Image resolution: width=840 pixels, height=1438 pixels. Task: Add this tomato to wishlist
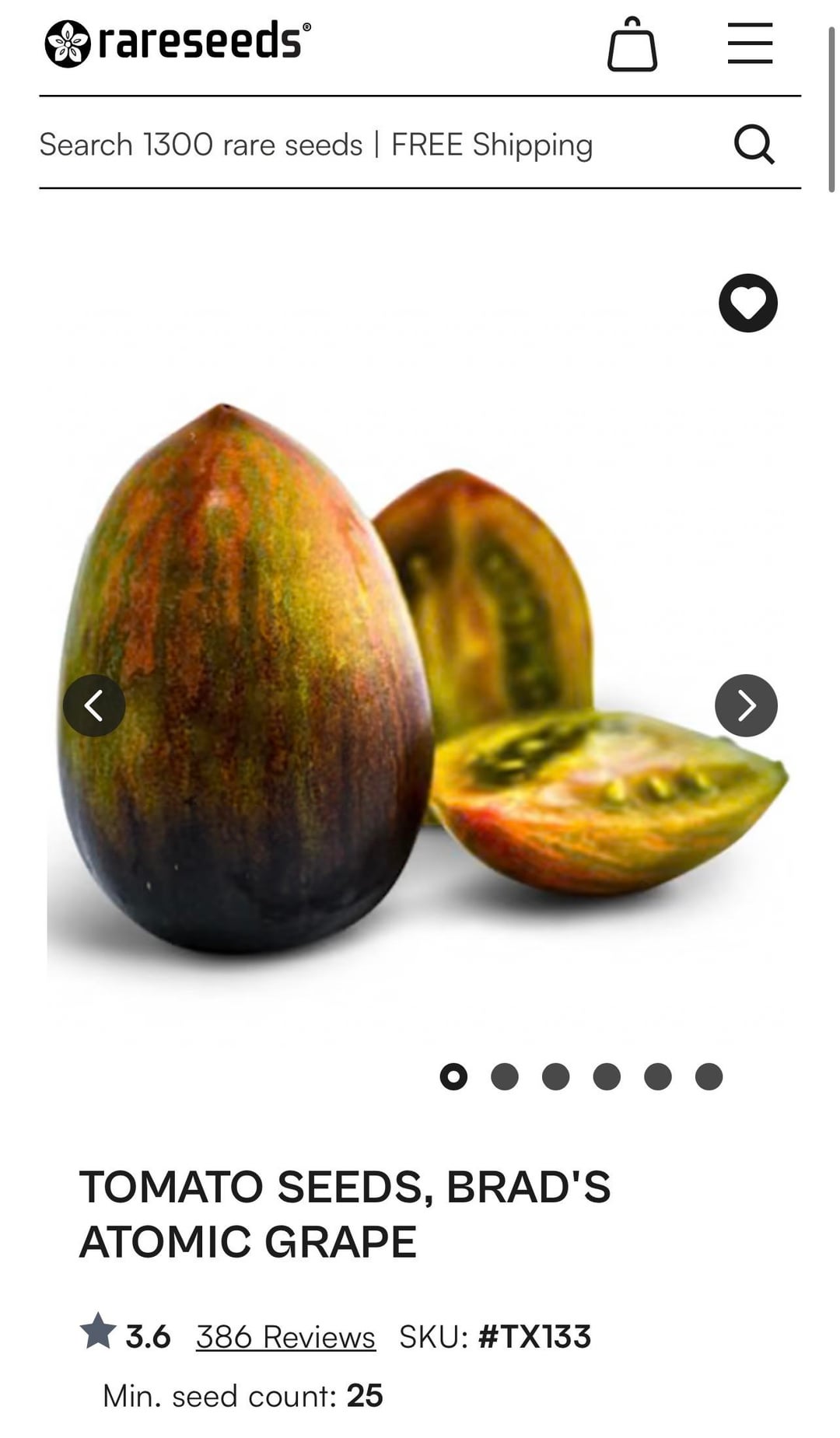click(747, 303)
